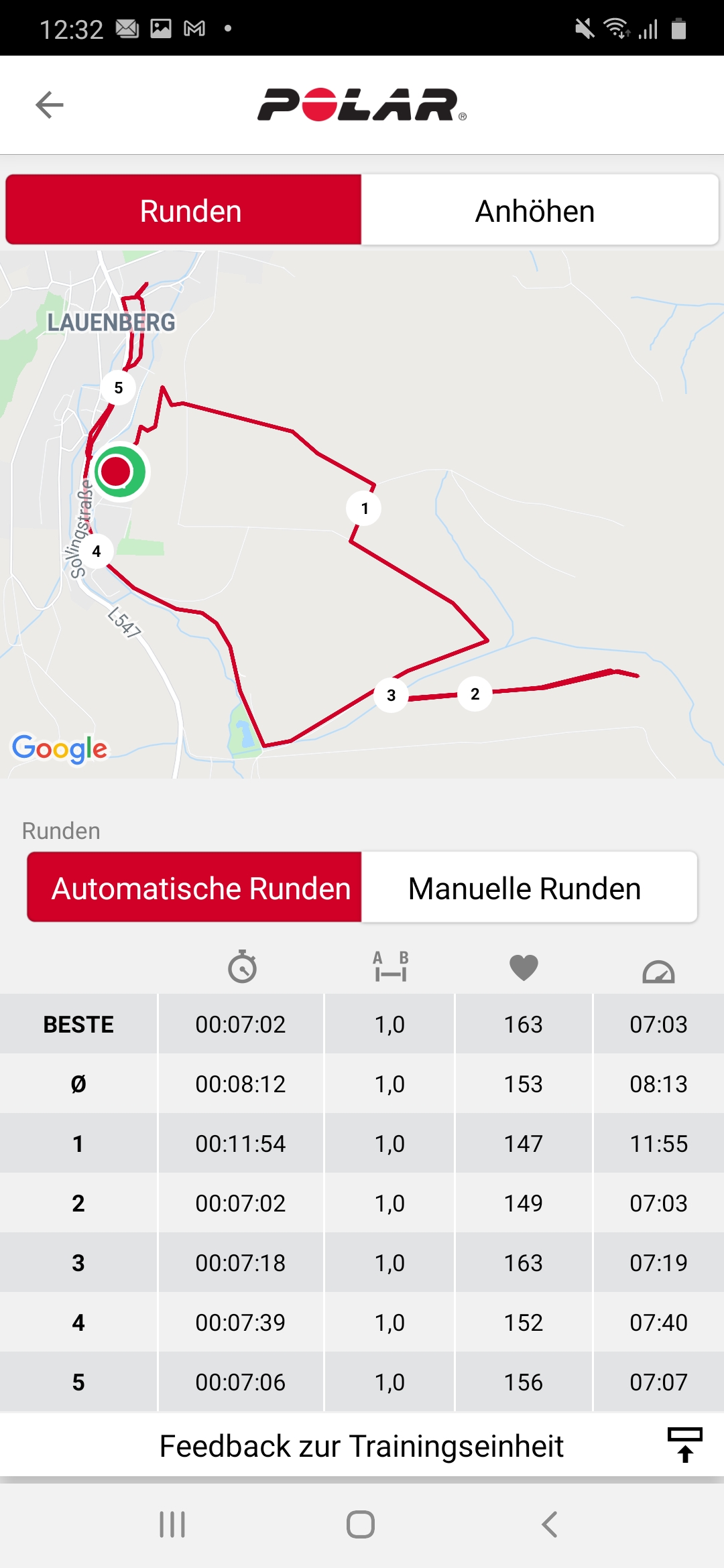Select Automatische Runden
724x1568 pixels.
click(194, 887)
